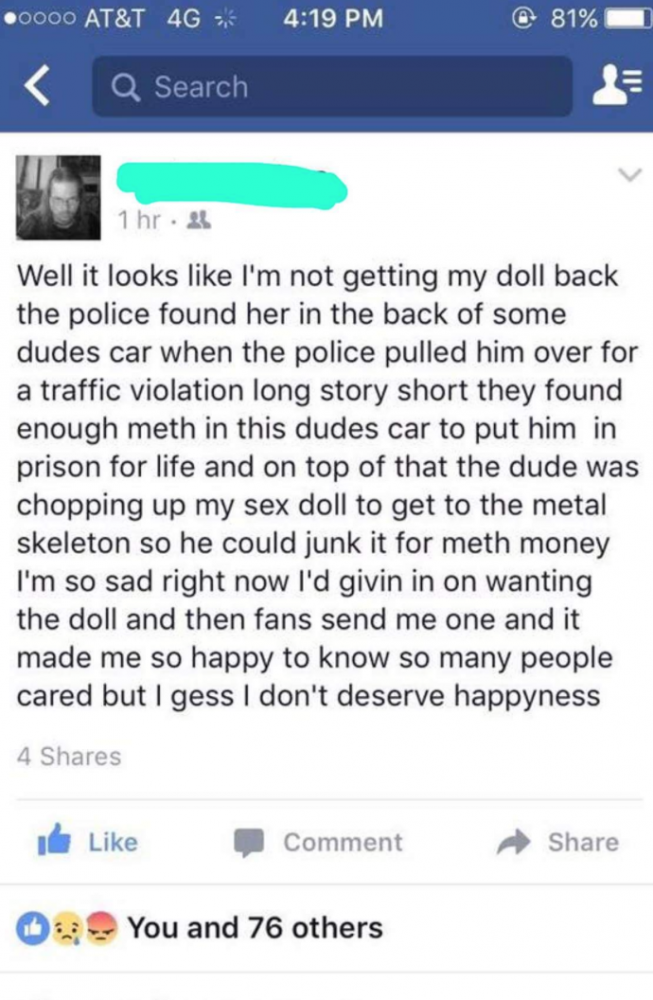Go back using the top-left arrow

(x=37, y=88)
